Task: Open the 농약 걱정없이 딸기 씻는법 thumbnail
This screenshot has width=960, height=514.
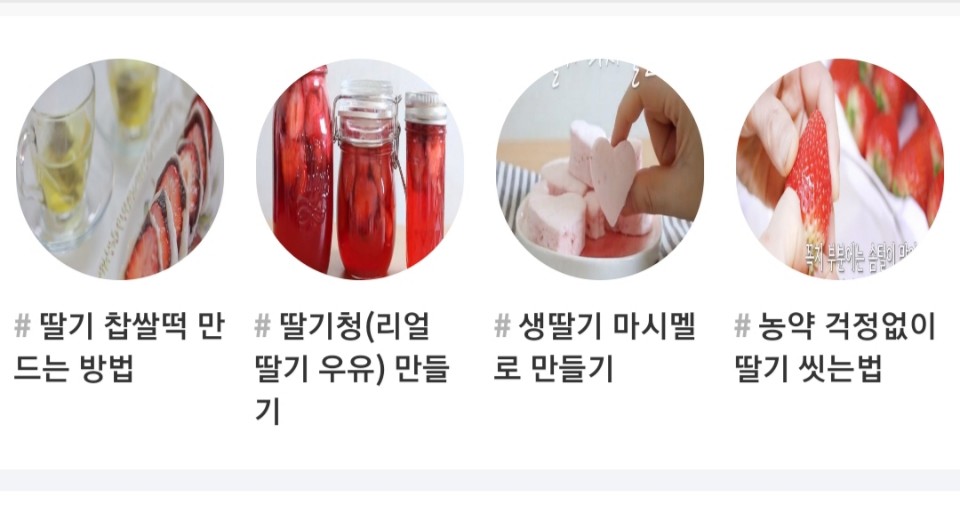Action: (840, 169)
